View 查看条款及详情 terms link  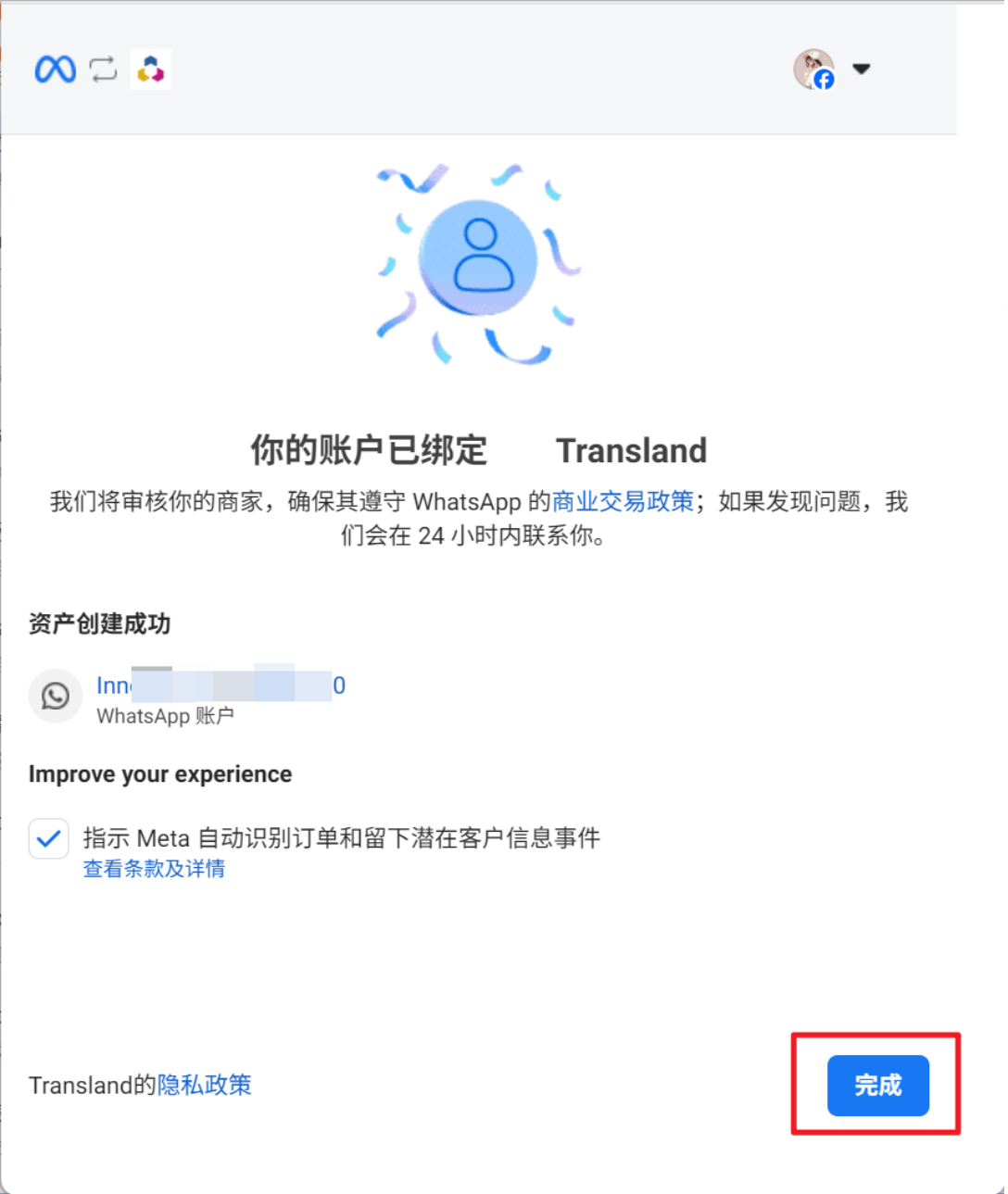154,869
